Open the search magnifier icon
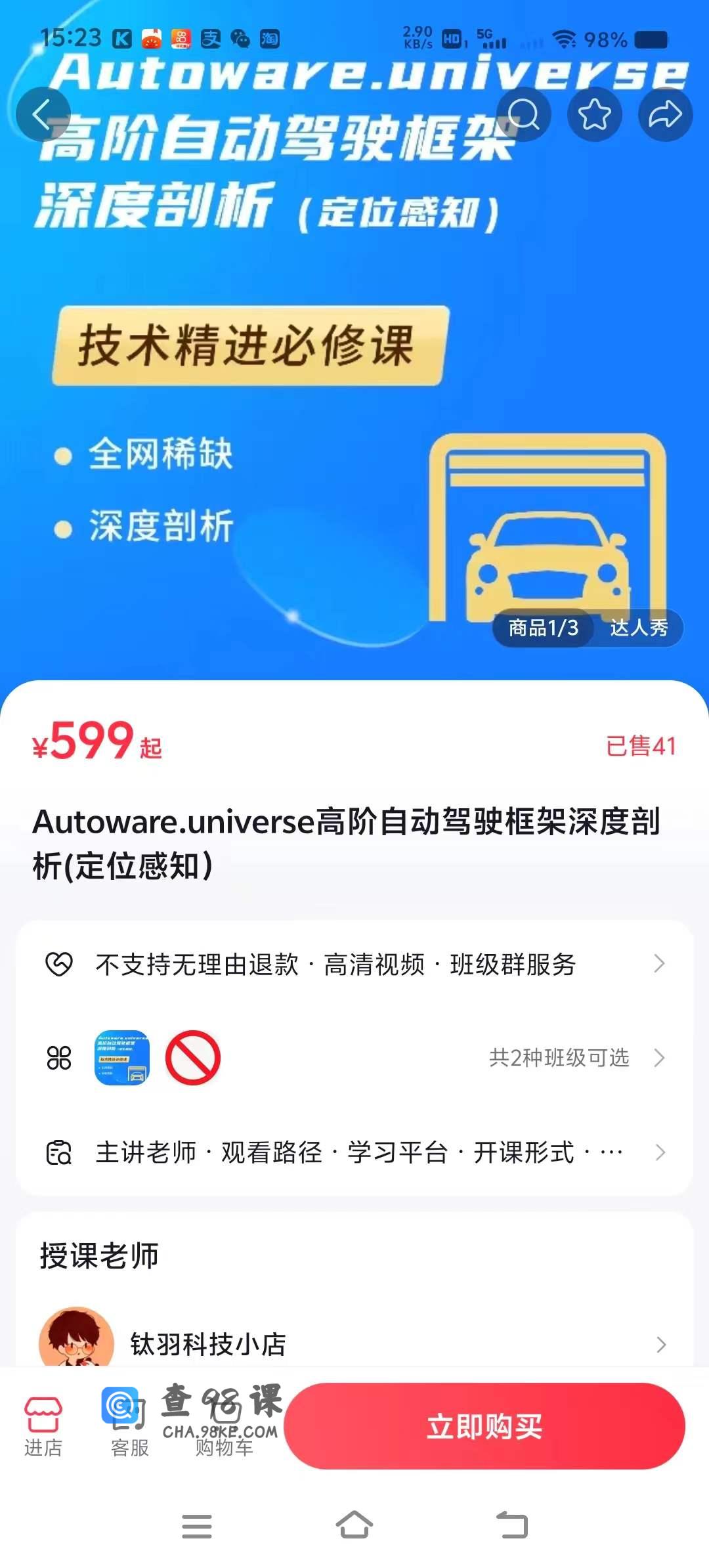 pyautogui.click(x=524, y=114)
